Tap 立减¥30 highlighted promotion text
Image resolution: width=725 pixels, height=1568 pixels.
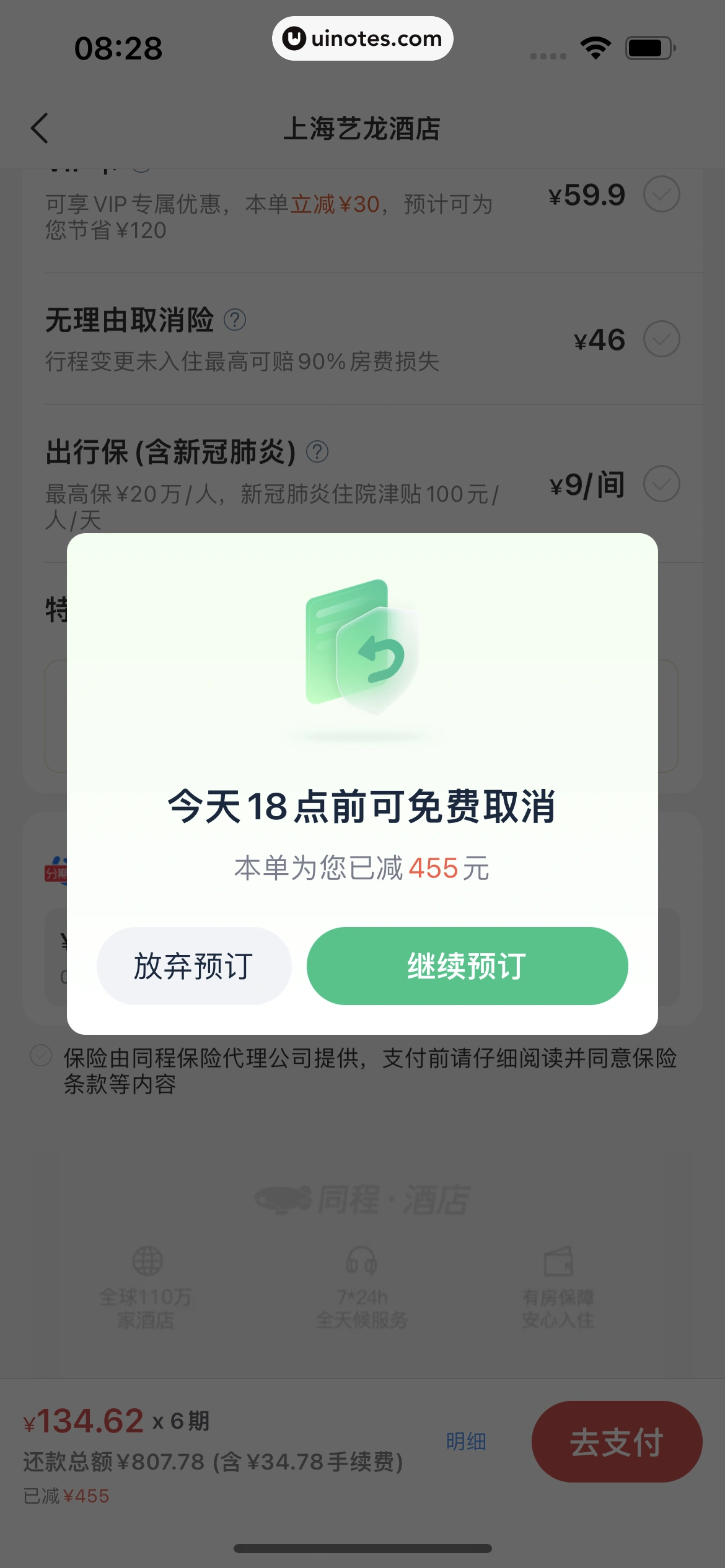[x=335, y=203]
